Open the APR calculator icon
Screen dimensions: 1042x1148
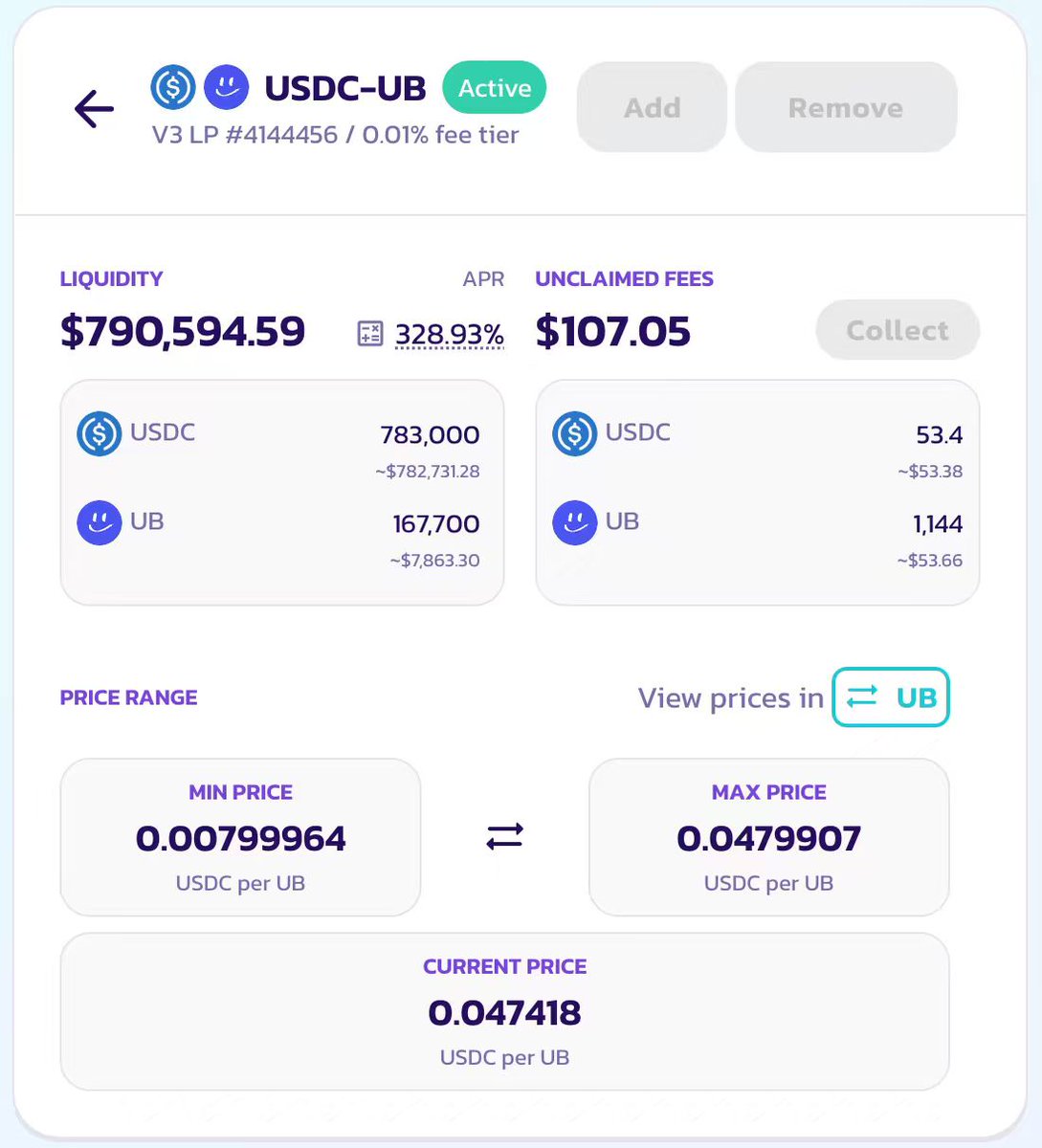[369, 334]
